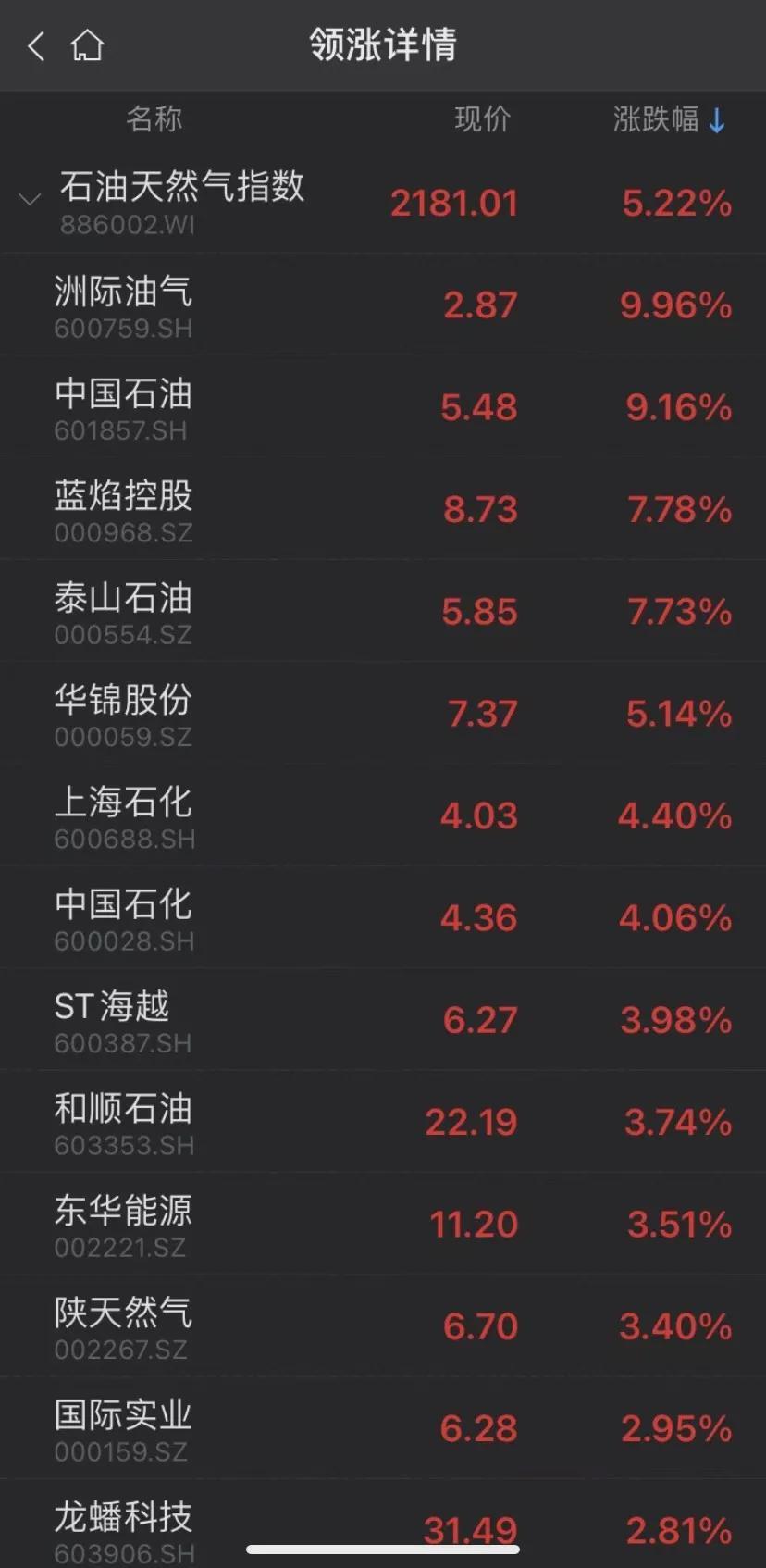Open 龙蟠科技 stock row

click(x=383, y=1524)
